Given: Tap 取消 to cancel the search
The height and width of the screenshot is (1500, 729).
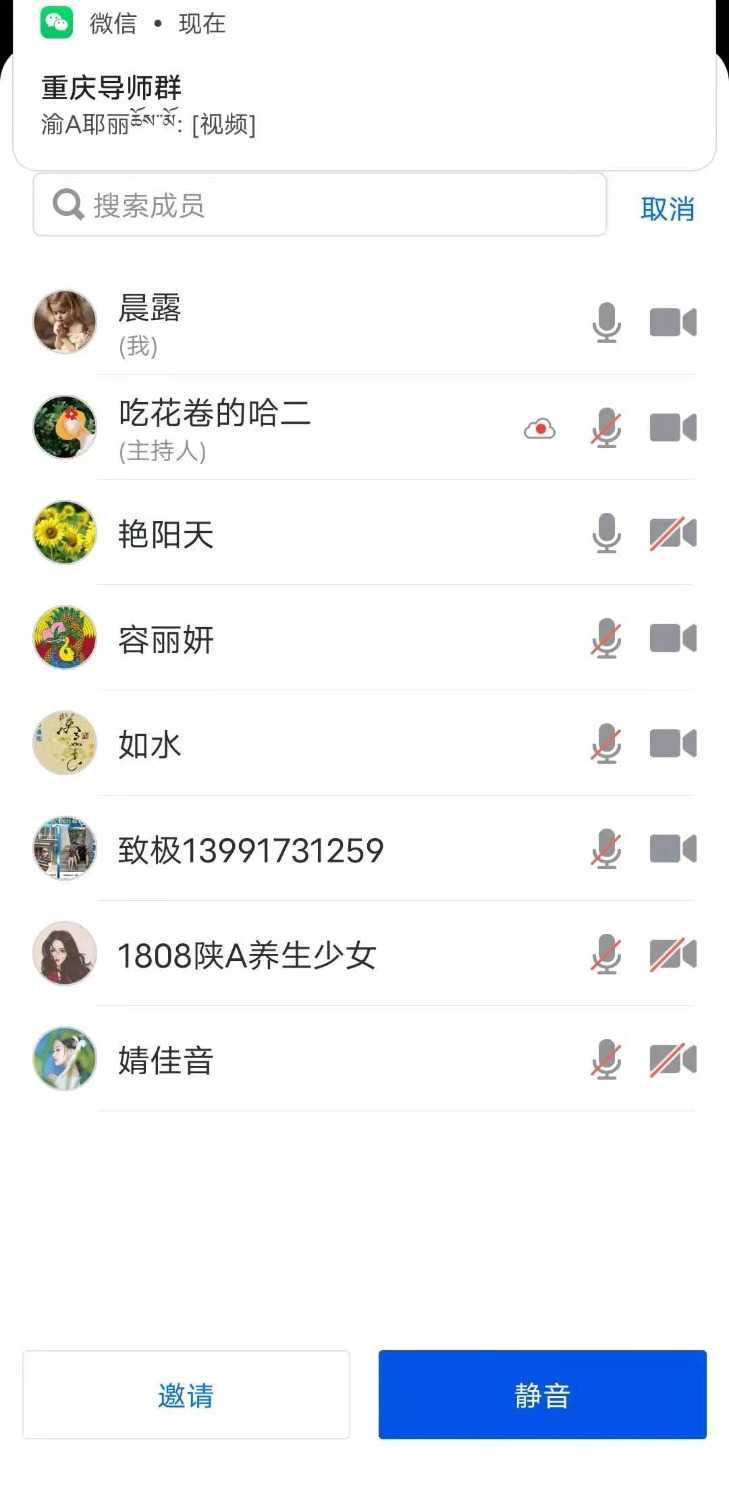Looking at the screenshot, I should [666, 209].
